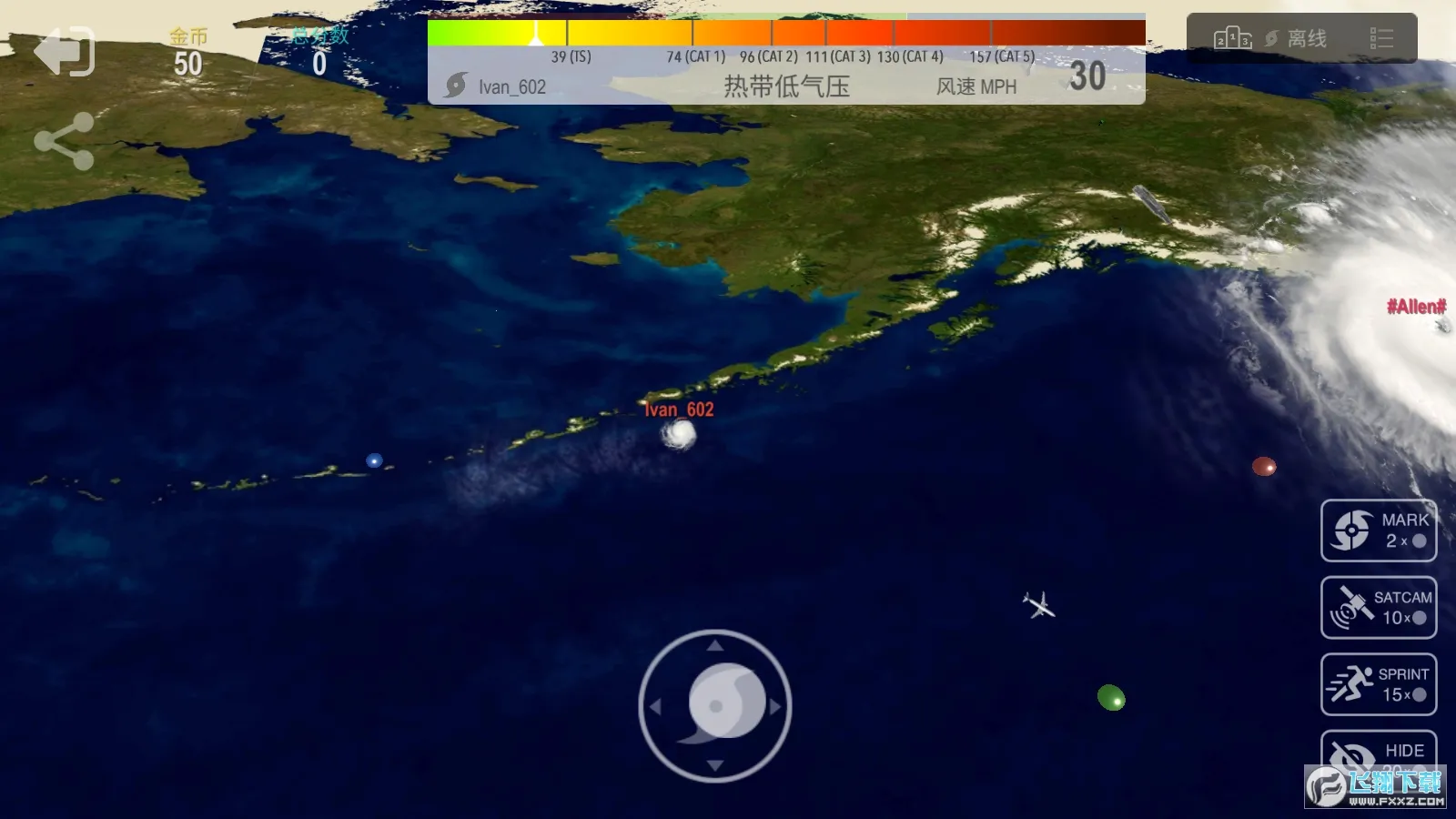The width and height of the screenshot is (1456, 819).
Task: Tap the joystick down arrow
Action: point(715,766)
